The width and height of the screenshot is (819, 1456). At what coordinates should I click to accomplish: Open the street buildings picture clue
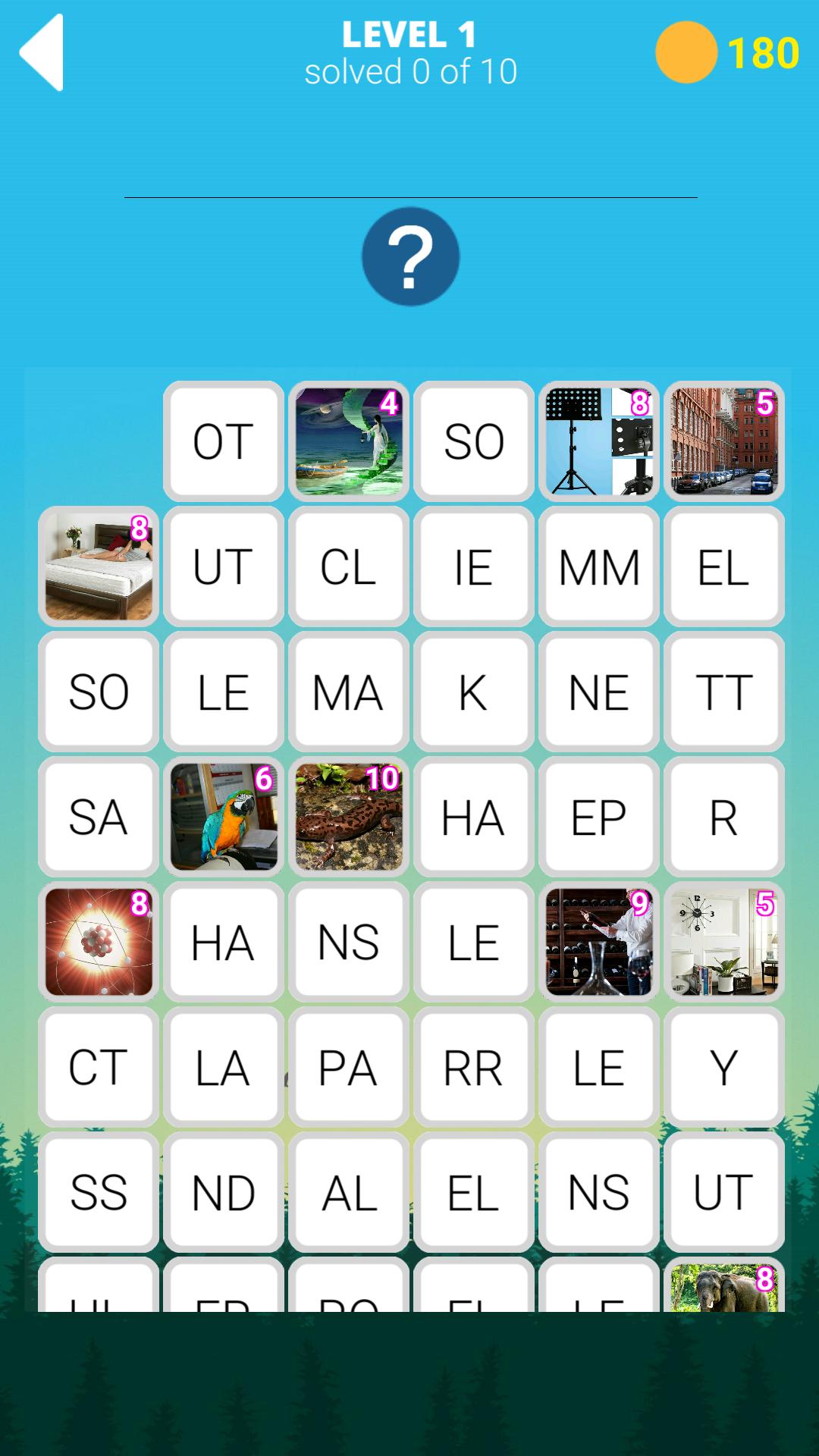click(724, 441)
